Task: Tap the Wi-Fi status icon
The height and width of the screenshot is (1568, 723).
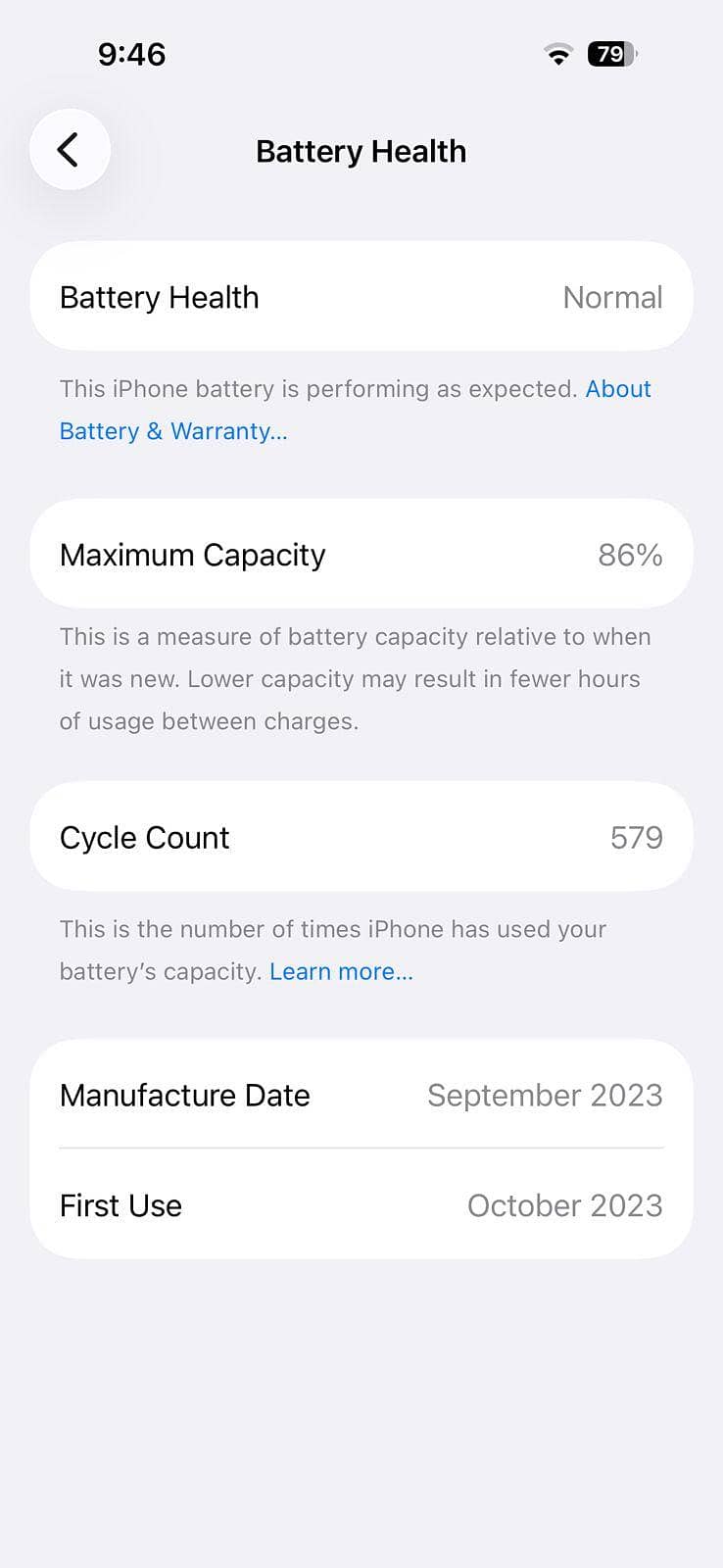Action: click(556, 54)
